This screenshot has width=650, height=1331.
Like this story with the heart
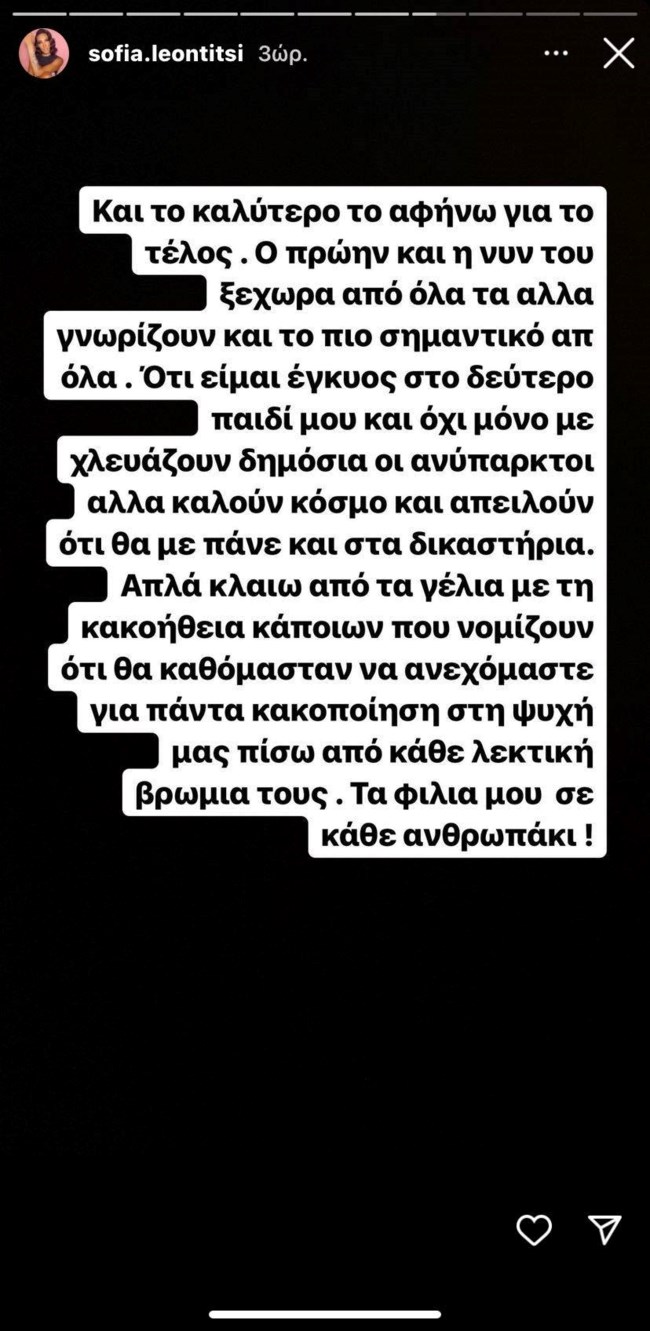click(x=534, y=1229)
